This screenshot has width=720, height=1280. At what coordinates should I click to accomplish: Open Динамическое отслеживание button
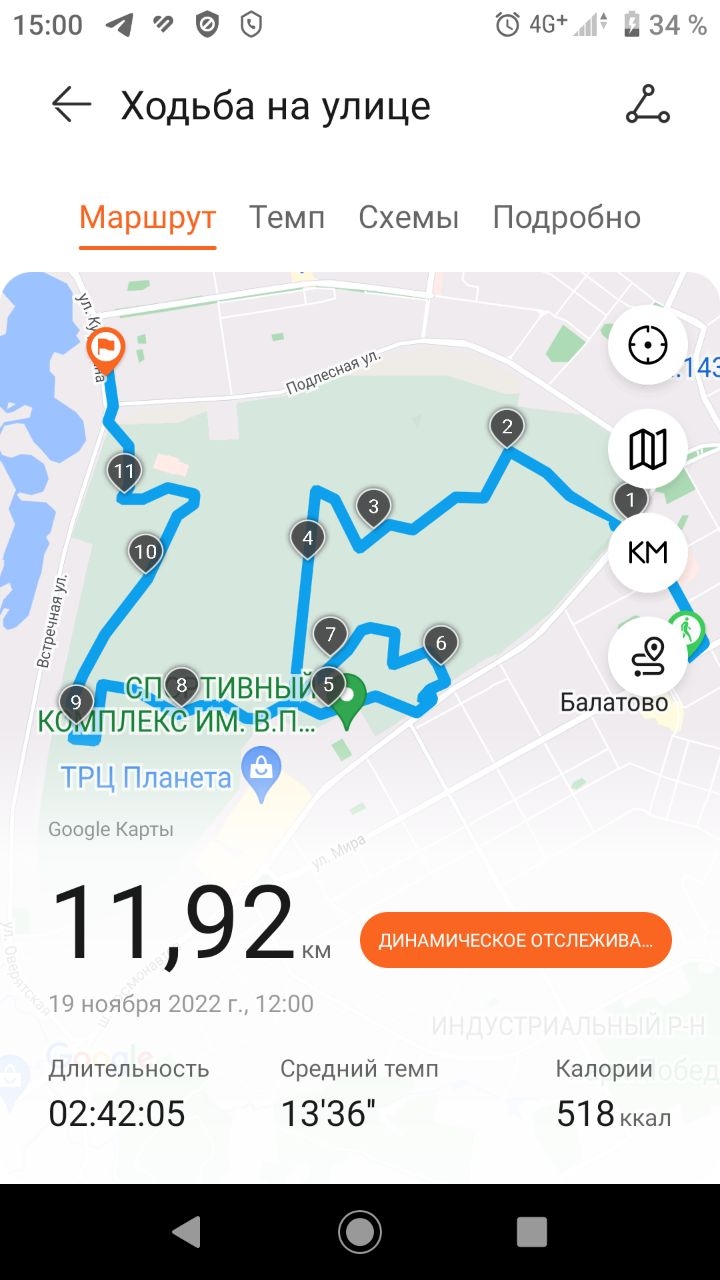click(x=516, y=940)
